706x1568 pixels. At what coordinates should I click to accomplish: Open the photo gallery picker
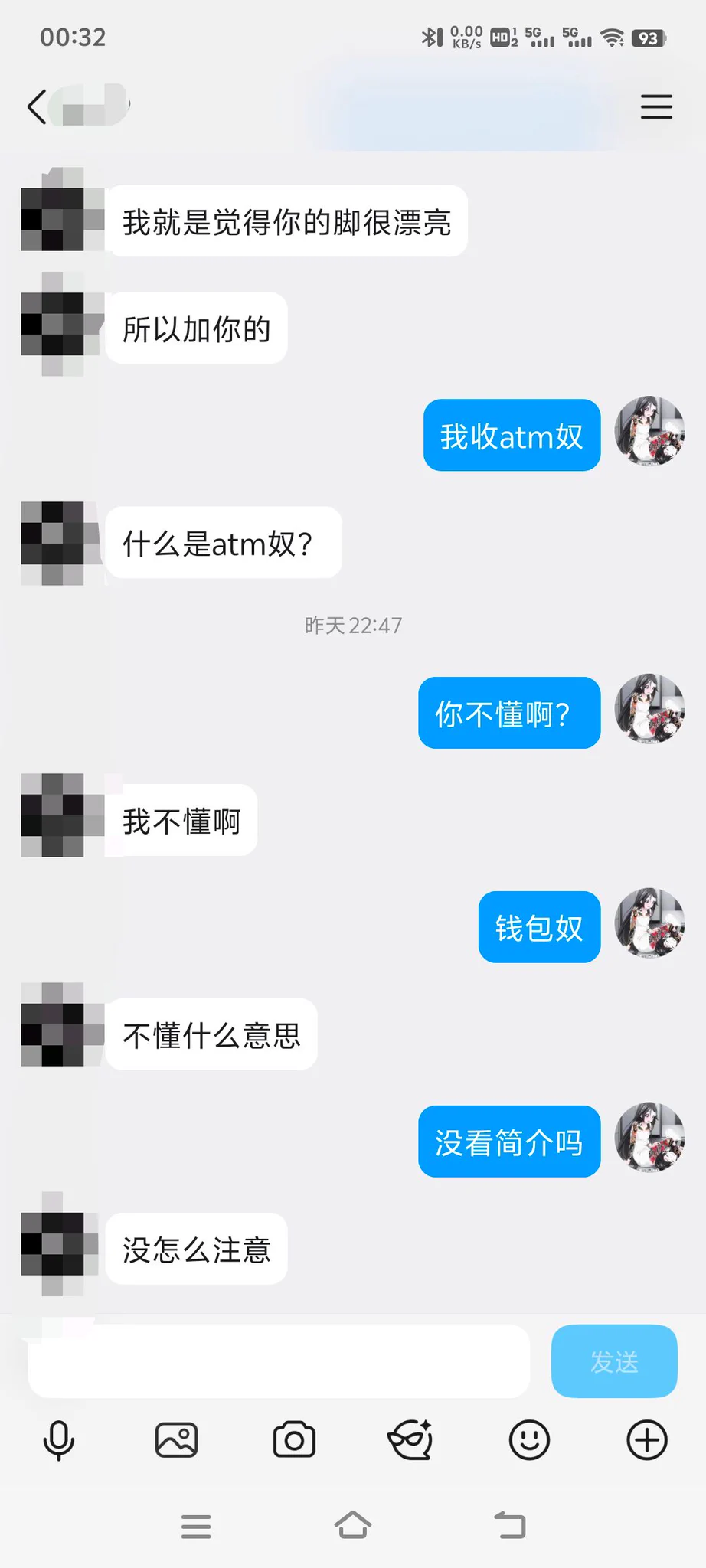(176, 1440)
